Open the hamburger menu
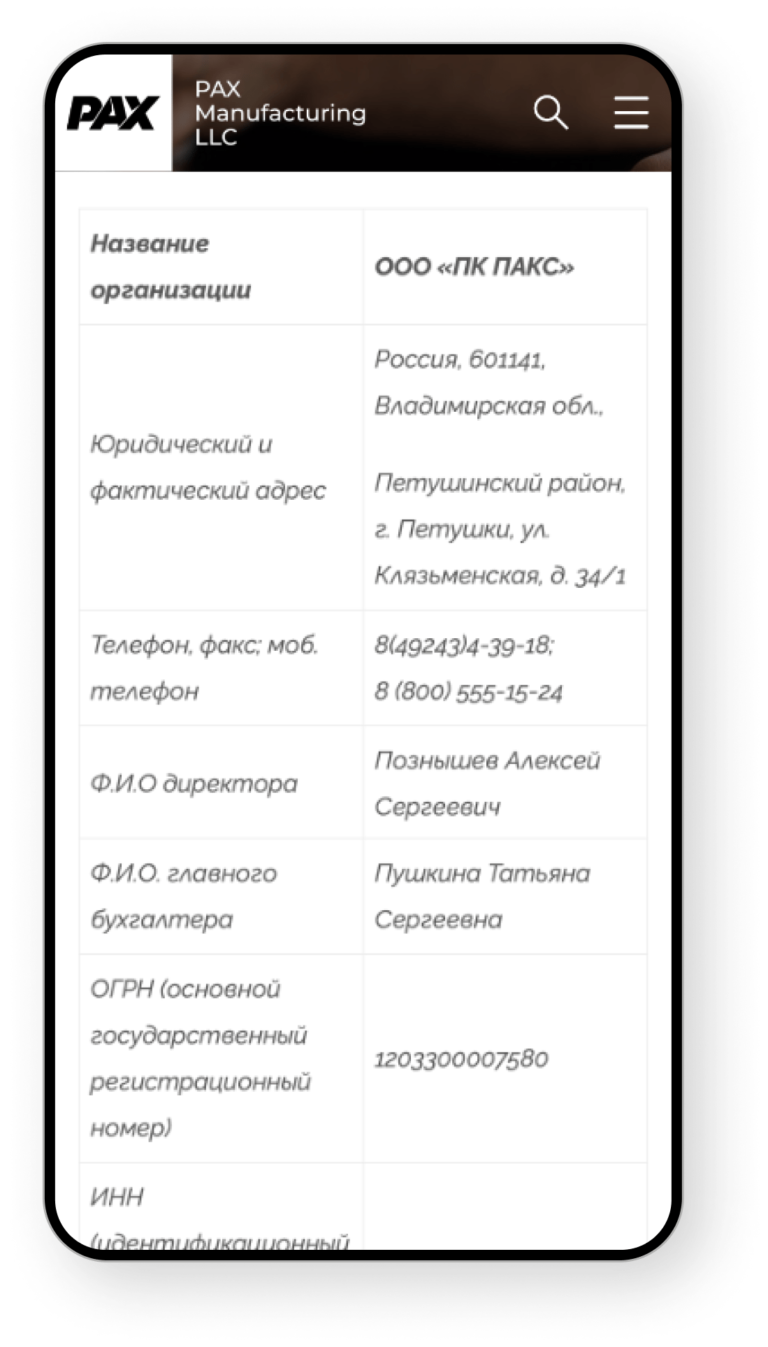 [631, 113]
